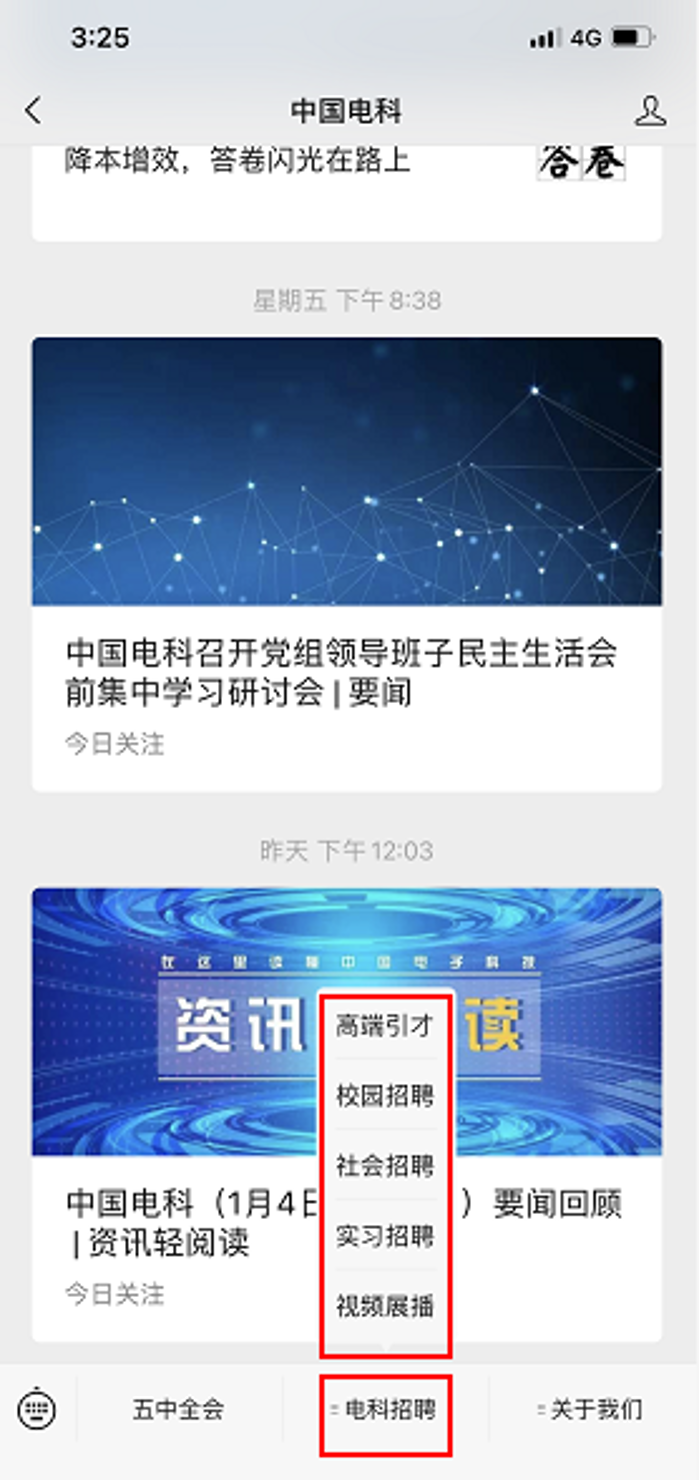Screen dimensions: 699x1480
Task: Tap the 电科招聘 menu tab
Action: pos(385,1411)
